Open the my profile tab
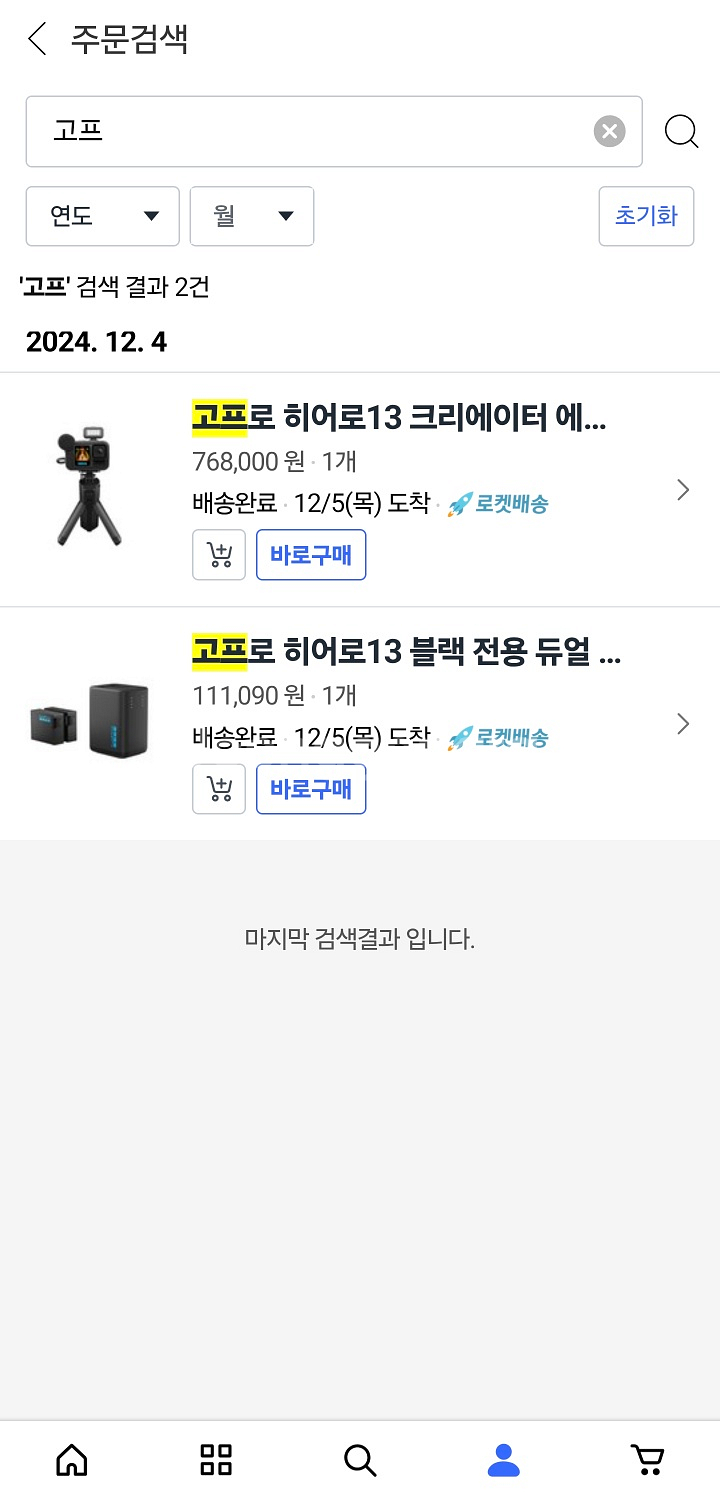Image resolution: width=720 pixels, height=1504 pixels. pyautogui.click(x=504, y=1460)
